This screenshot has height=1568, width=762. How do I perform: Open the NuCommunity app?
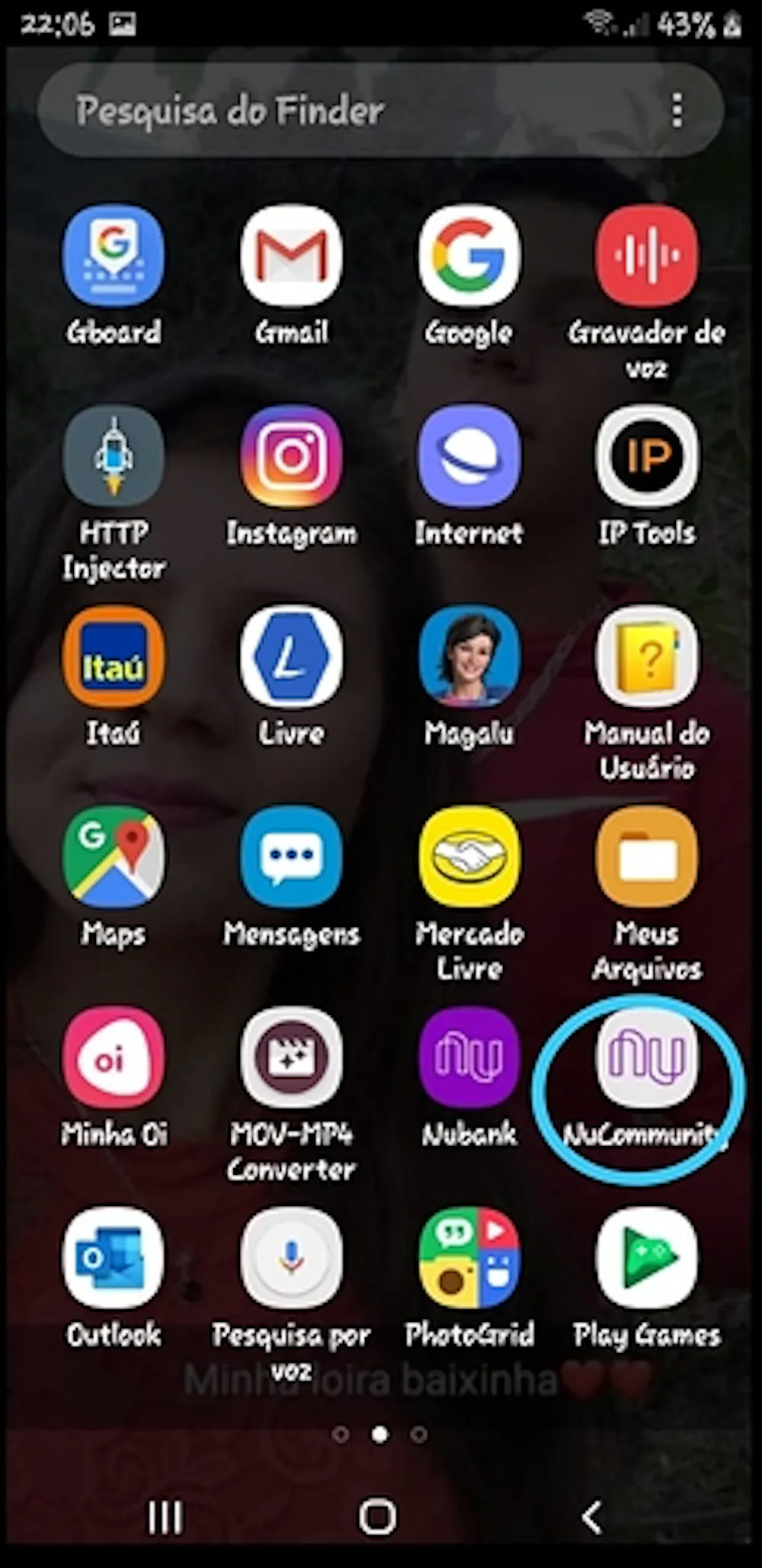click(x=646, y=1058)
